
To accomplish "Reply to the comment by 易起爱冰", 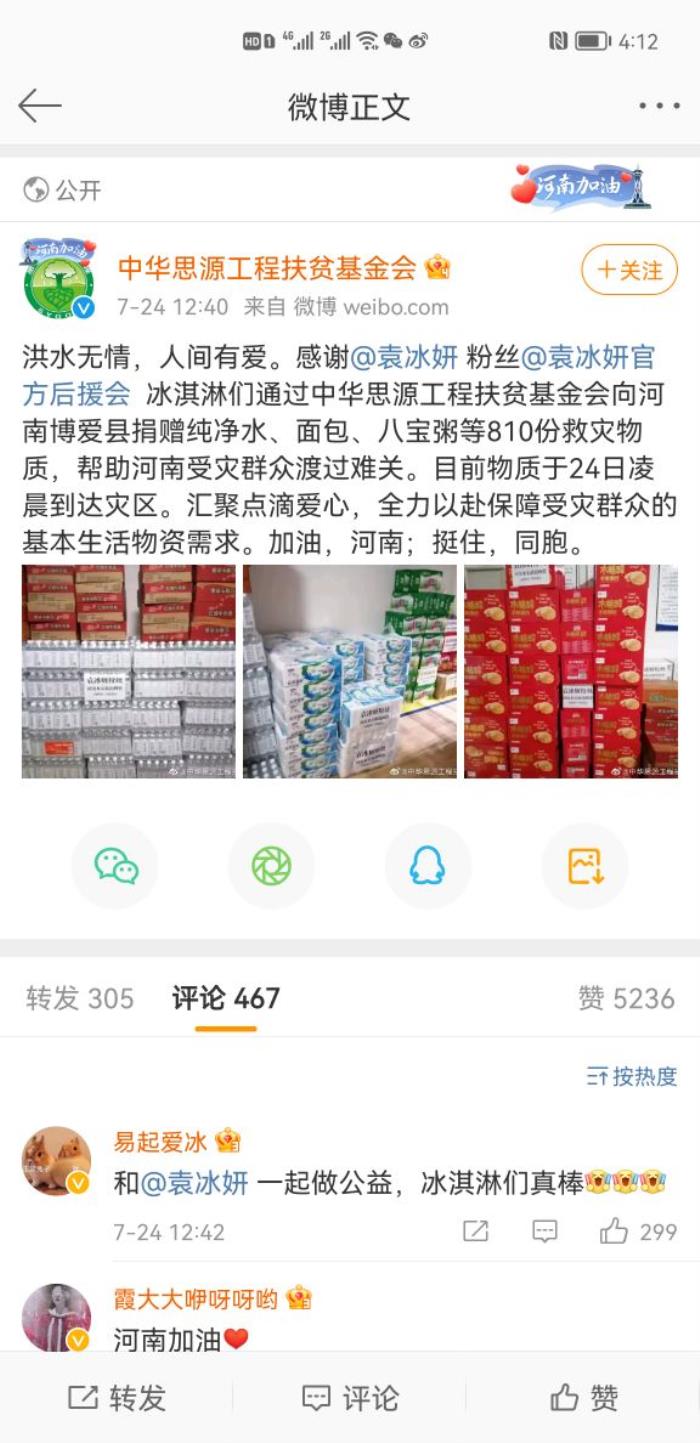I will 545,1232.
